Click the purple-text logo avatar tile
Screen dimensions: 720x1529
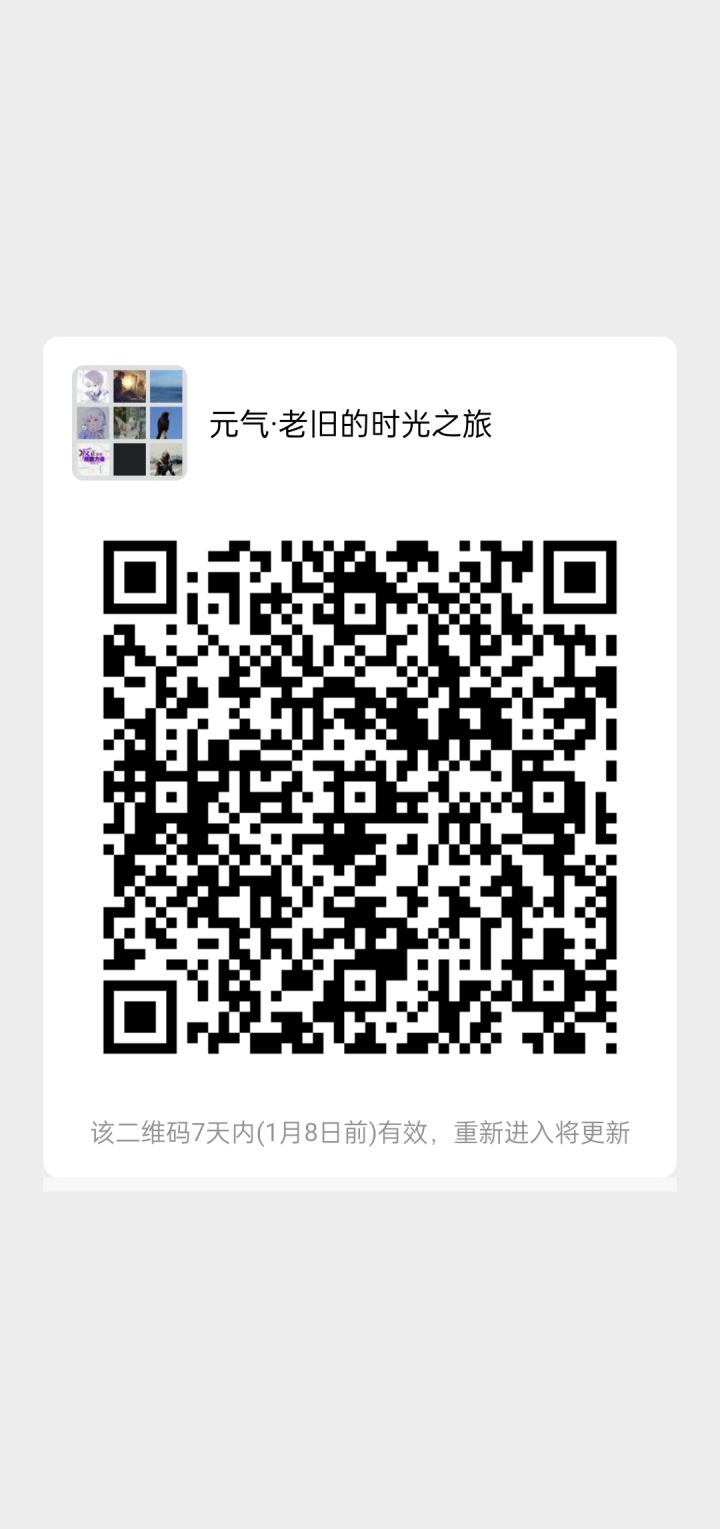tap(93, 459)
